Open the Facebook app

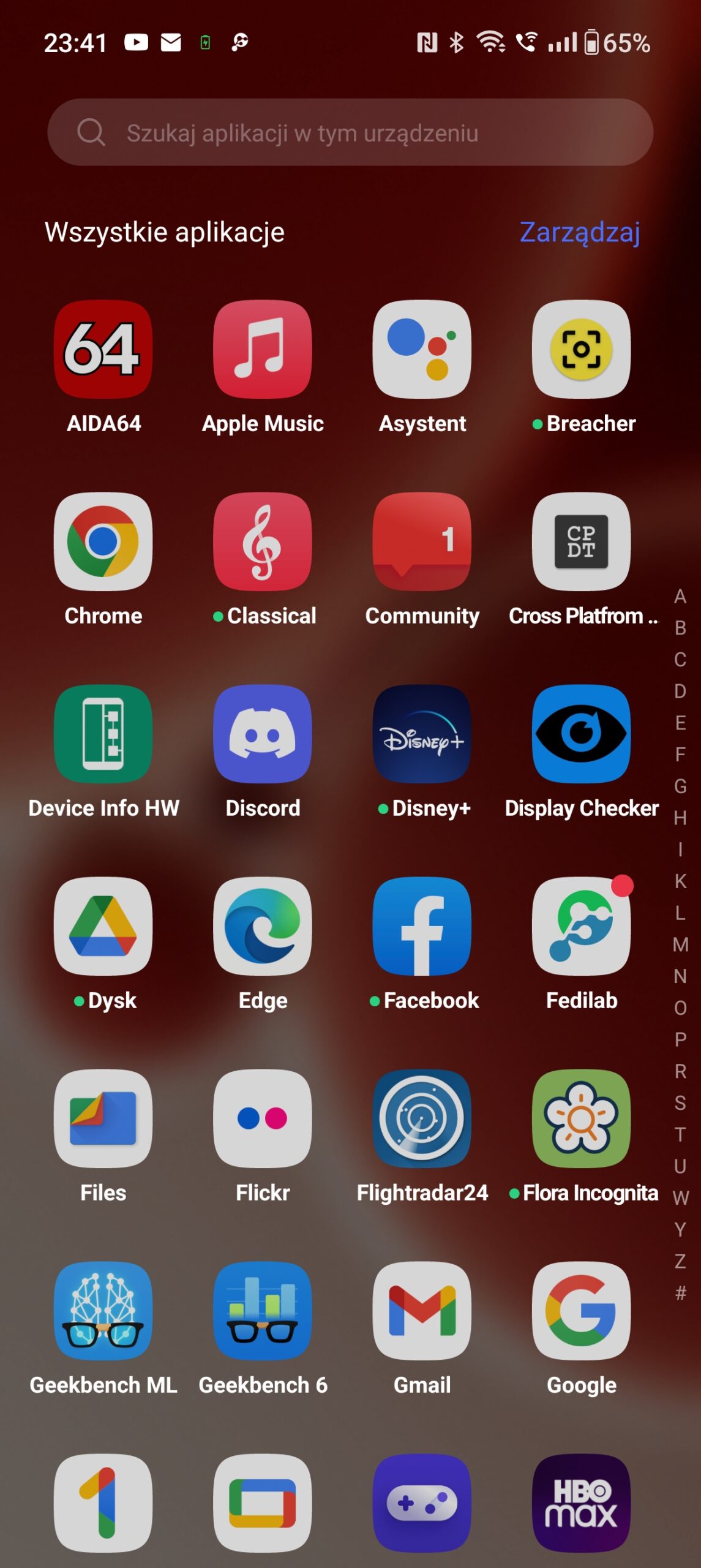click(x=422, y=927)
